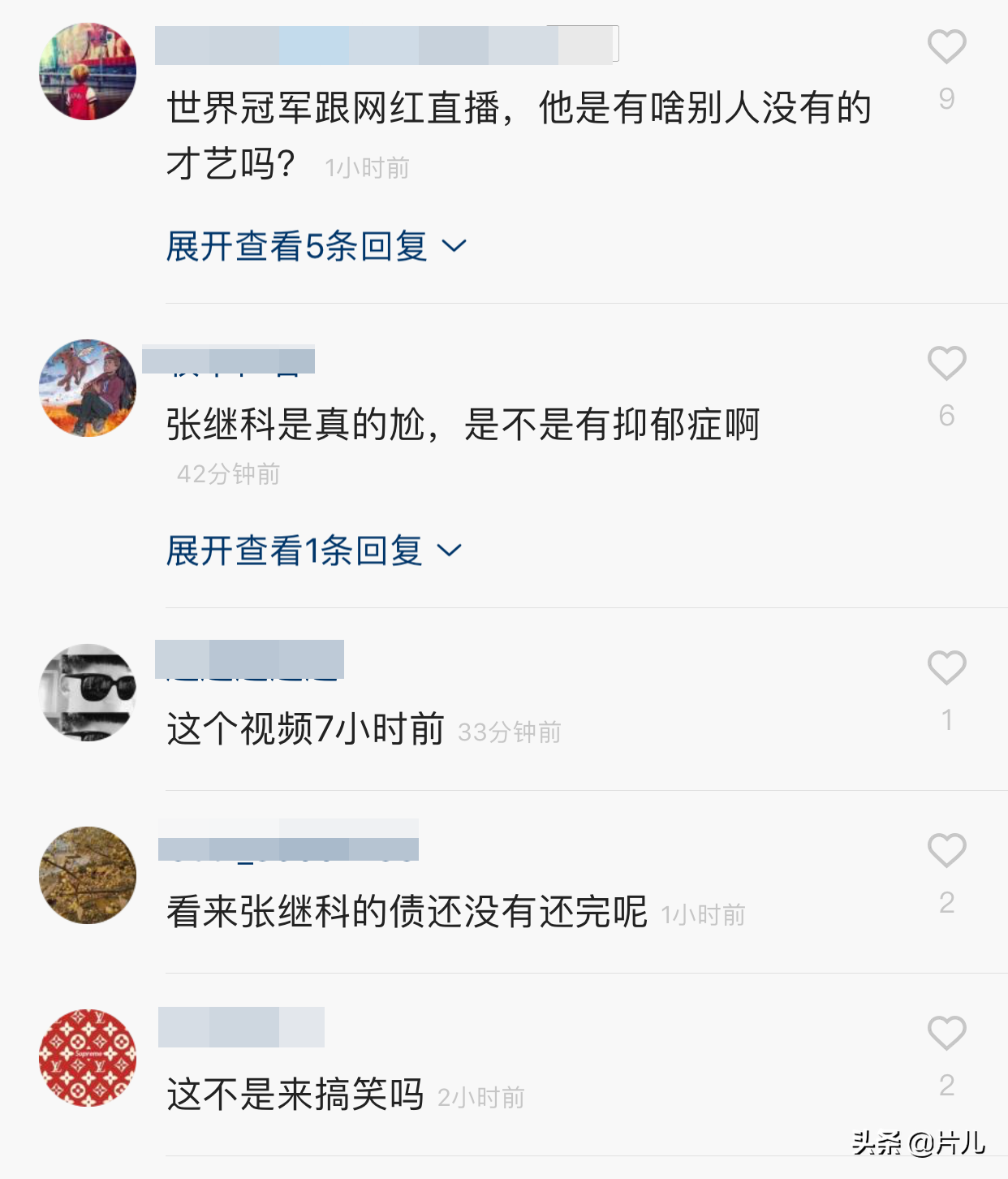Viewport: 1008px width, 1179px height.
Task: Open red patterned avatar beside 这不是来搞笑吗
Action: click(88, 1058)
